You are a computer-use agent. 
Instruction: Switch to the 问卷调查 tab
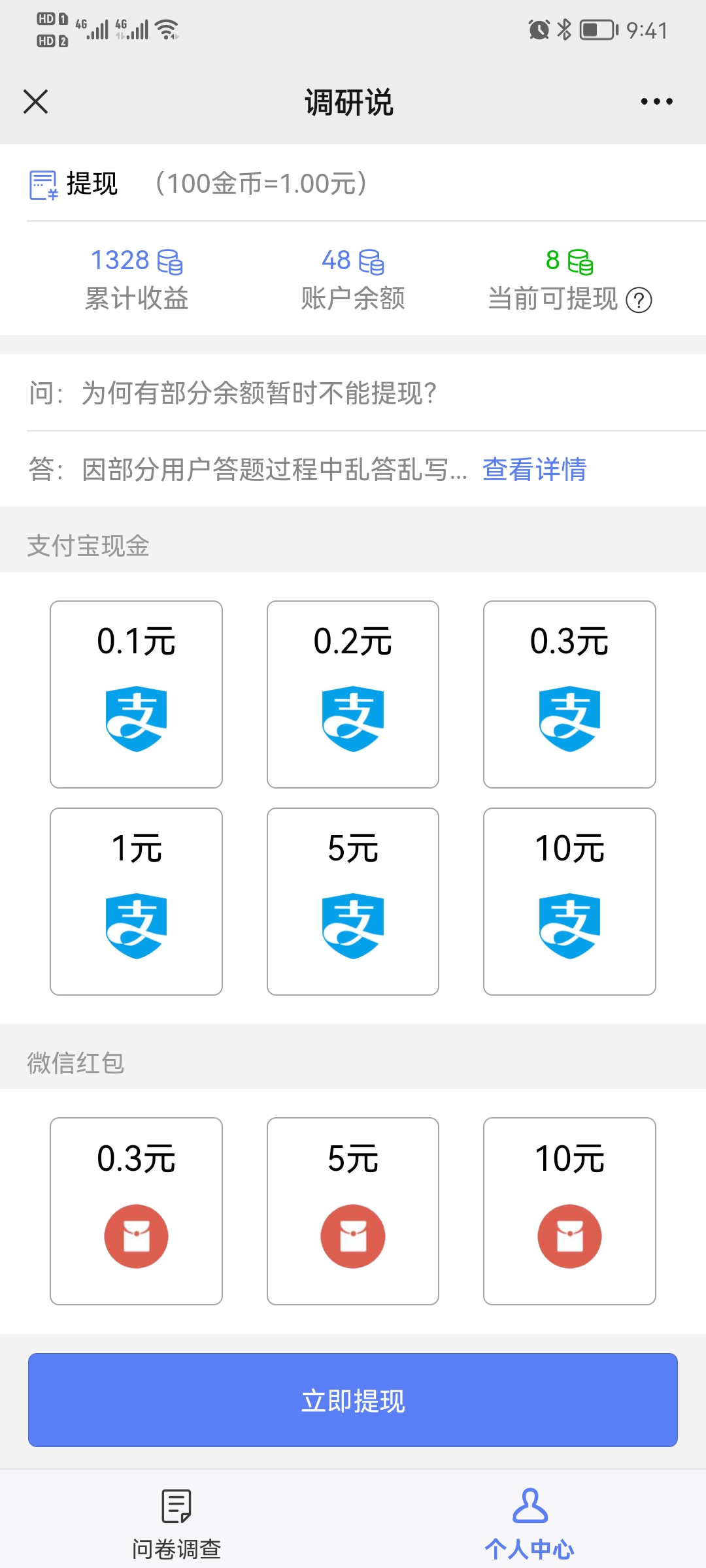[176, 1524]
